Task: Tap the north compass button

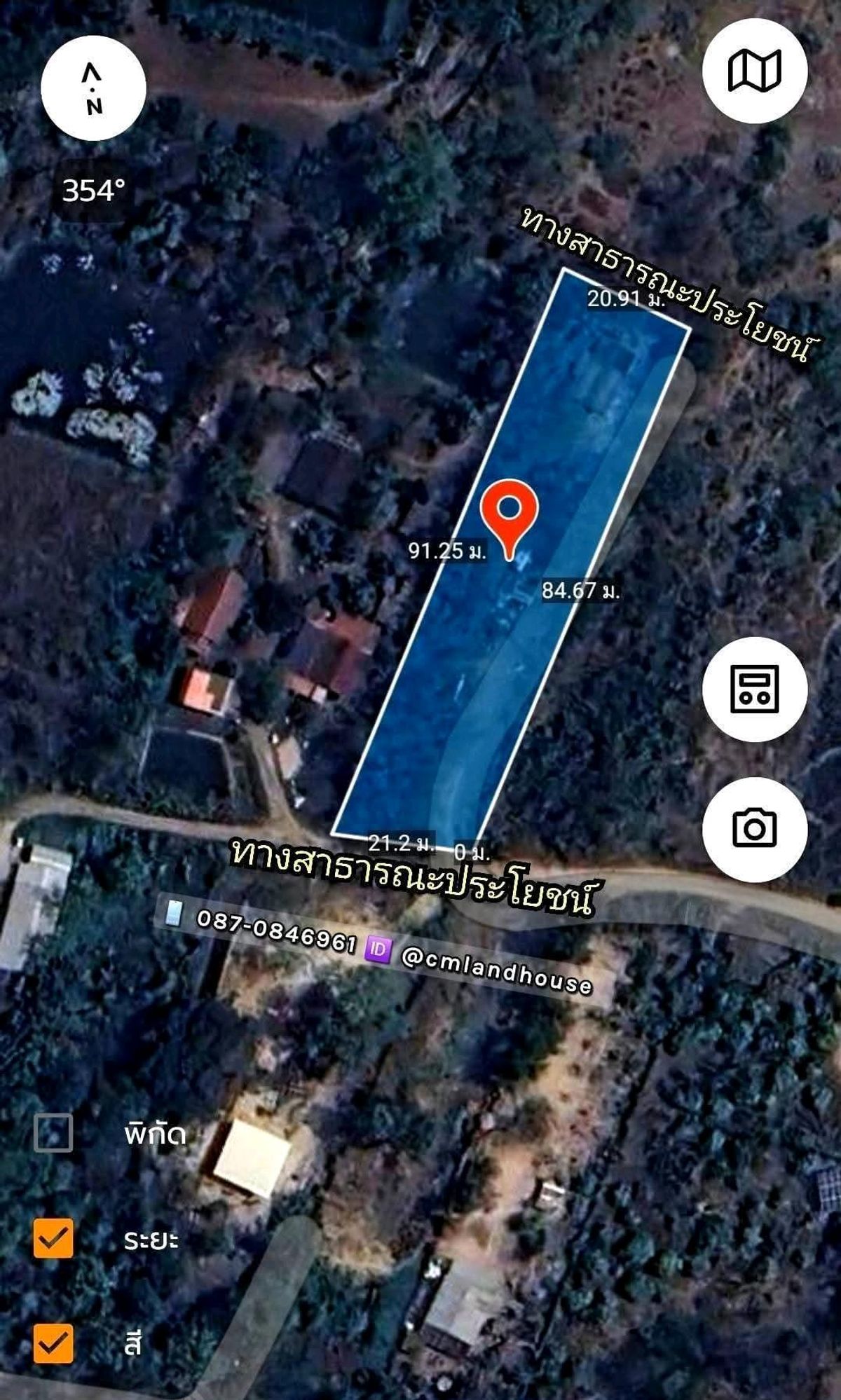Action: click(x=93, y=88)
